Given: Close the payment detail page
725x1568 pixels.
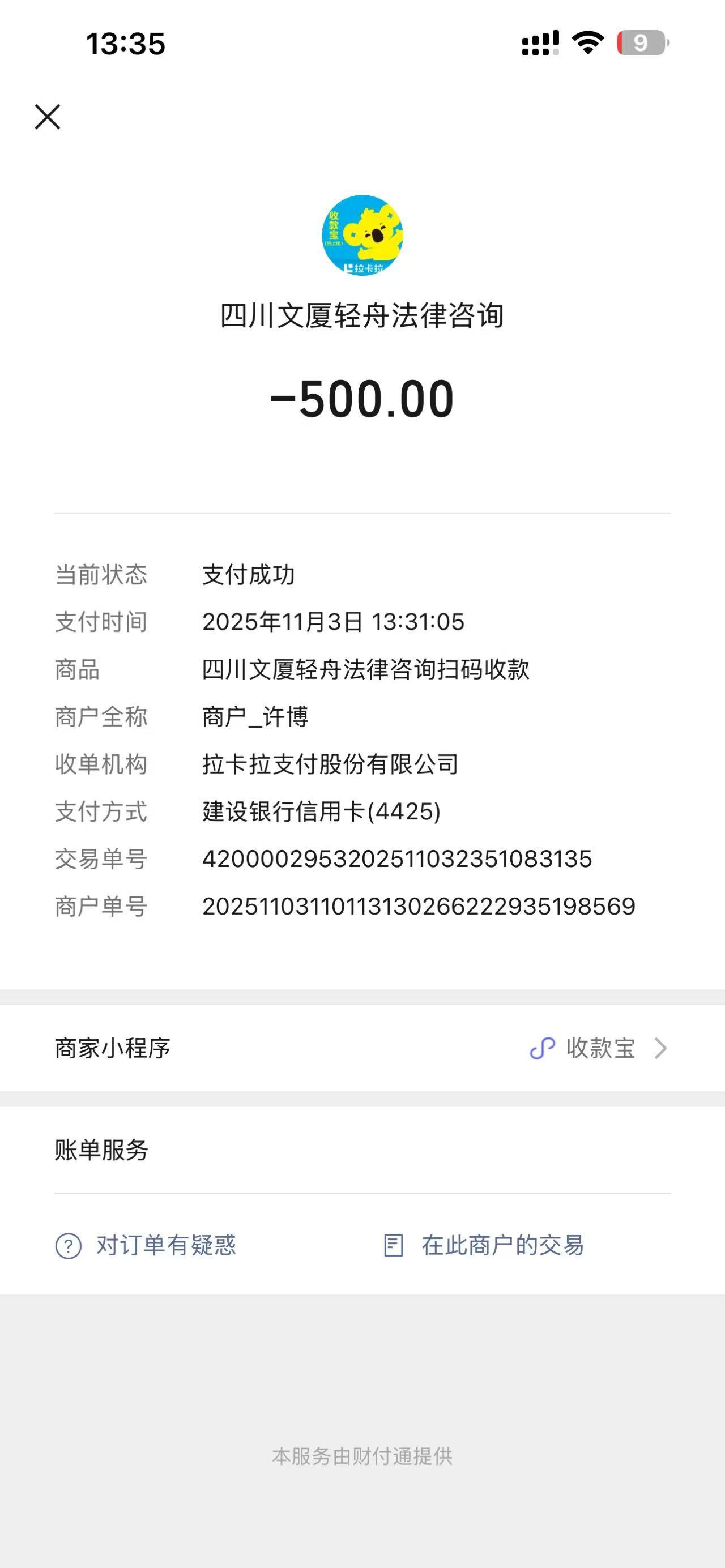Looking at the screenshot, I should click(x=48, y=117).
